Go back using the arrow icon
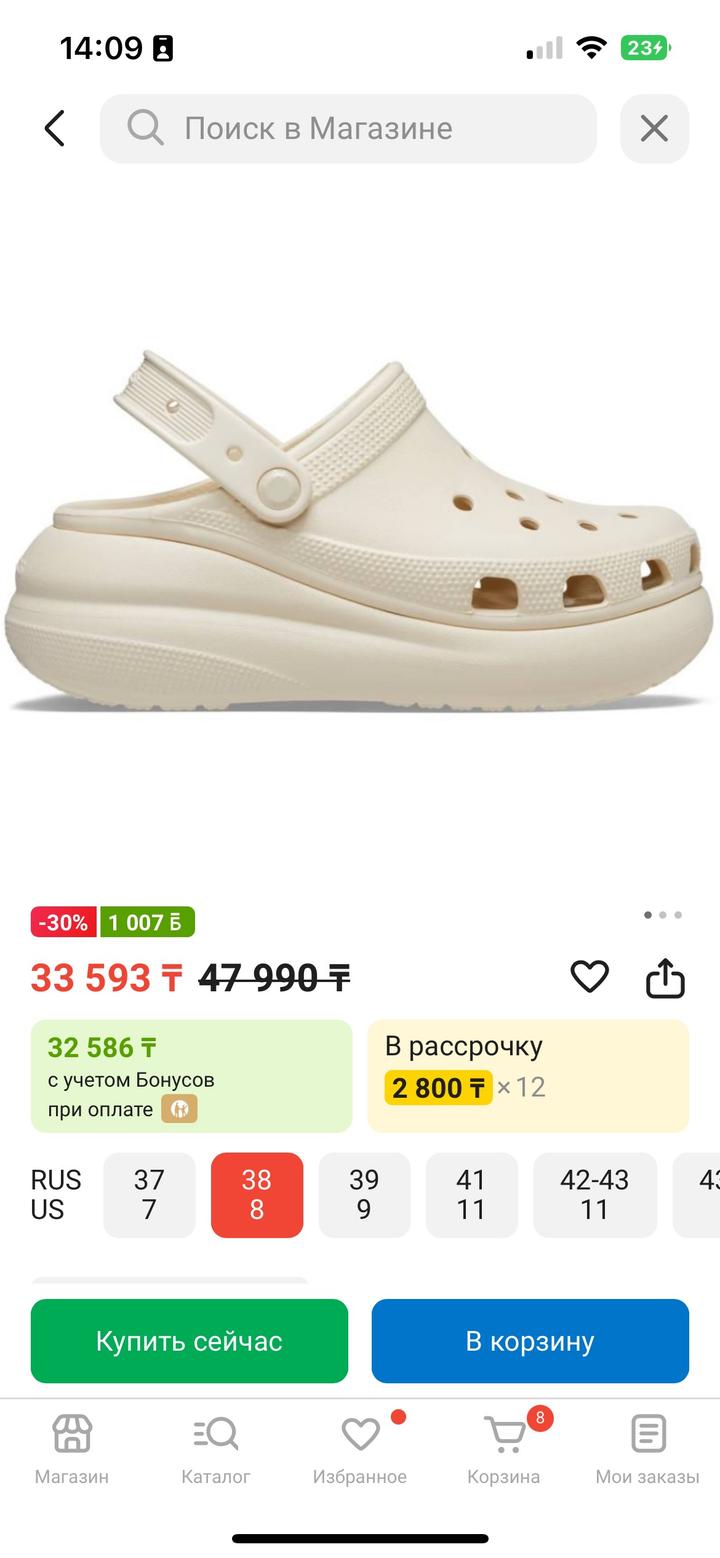 [55, 128]
